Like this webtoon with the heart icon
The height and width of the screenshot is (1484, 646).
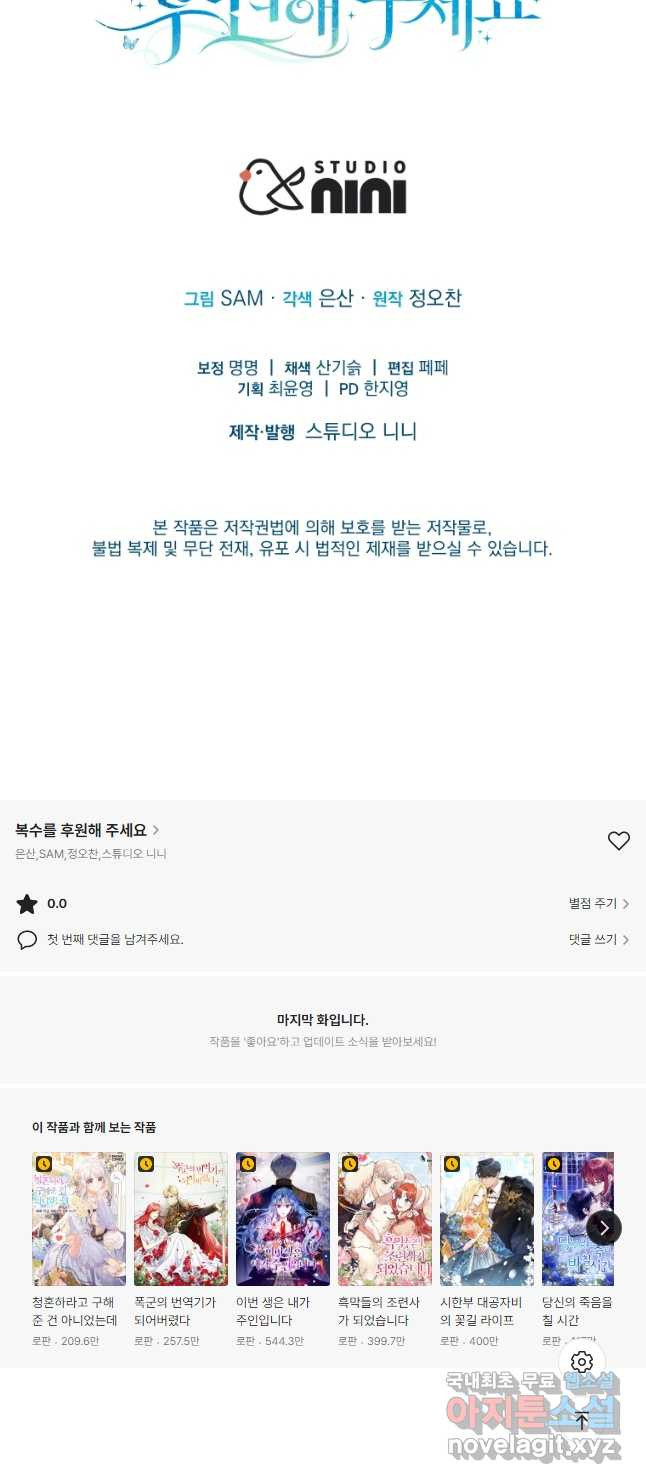coord(619,841)
